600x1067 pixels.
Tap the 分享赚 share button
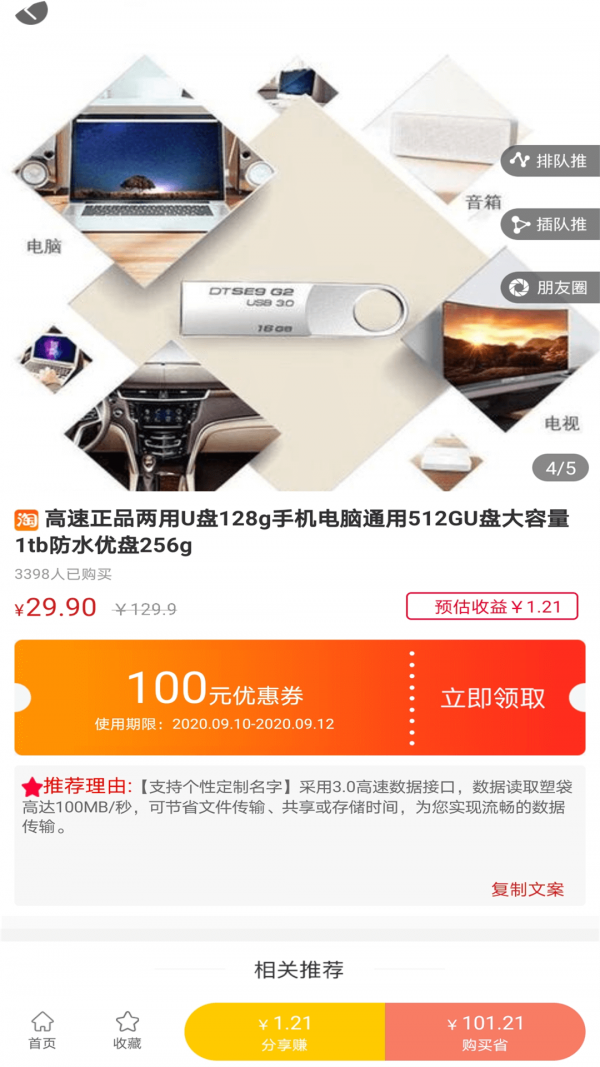285,1031
